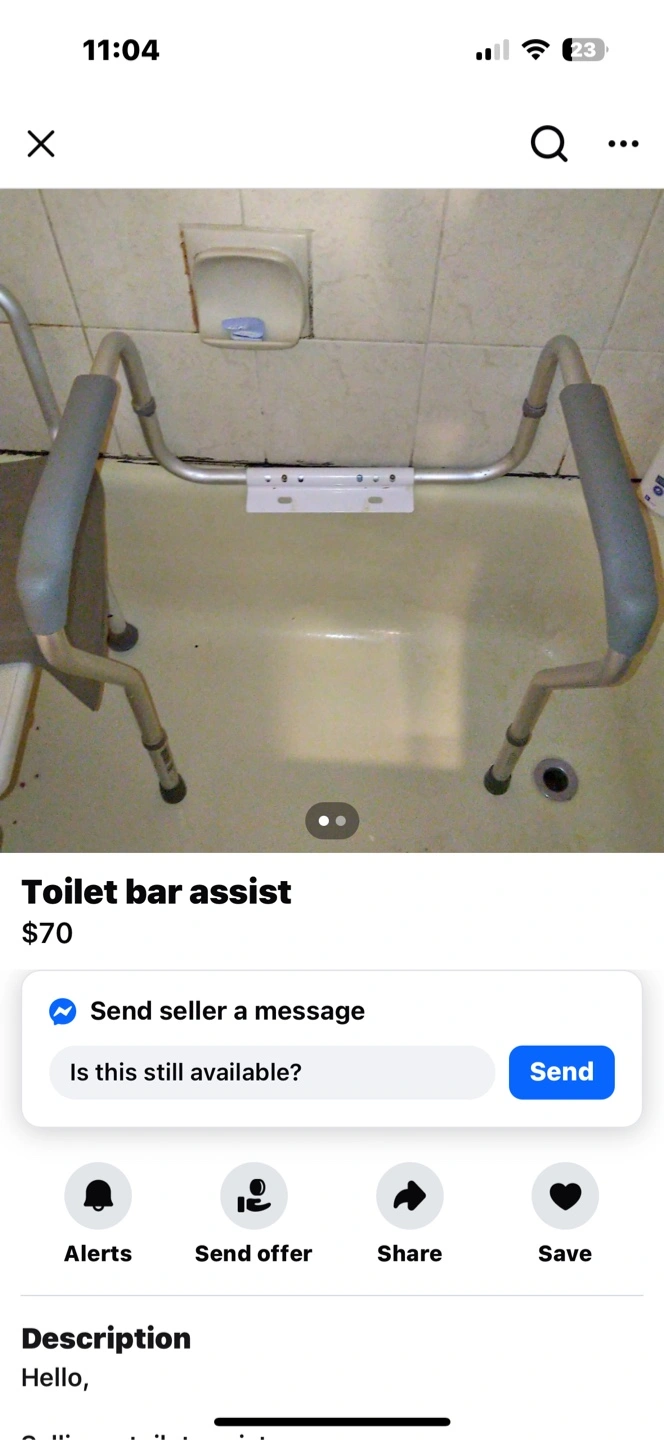Send the message to the seller

click(562, 1072)
